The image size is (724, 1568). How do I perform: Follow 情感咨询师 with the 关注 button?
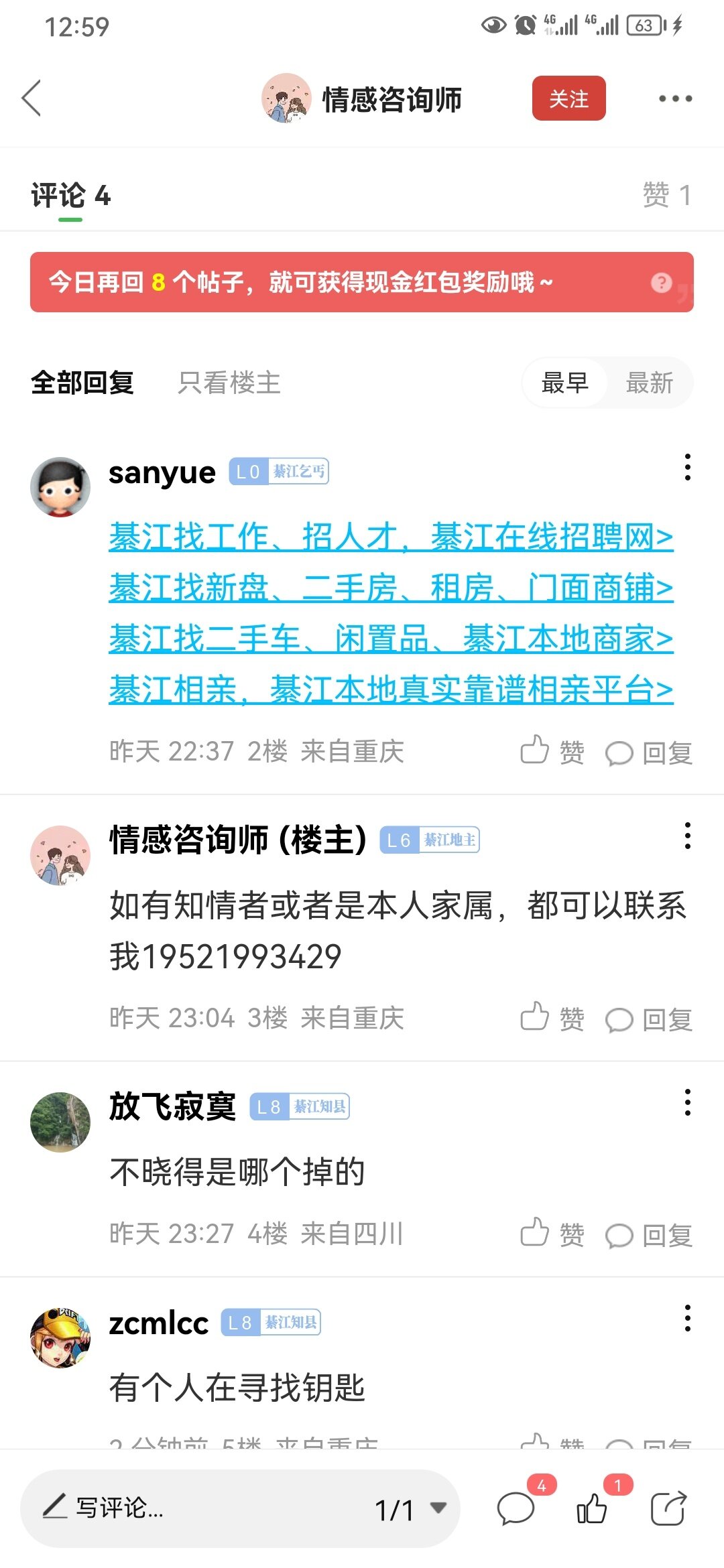[568, 99]
